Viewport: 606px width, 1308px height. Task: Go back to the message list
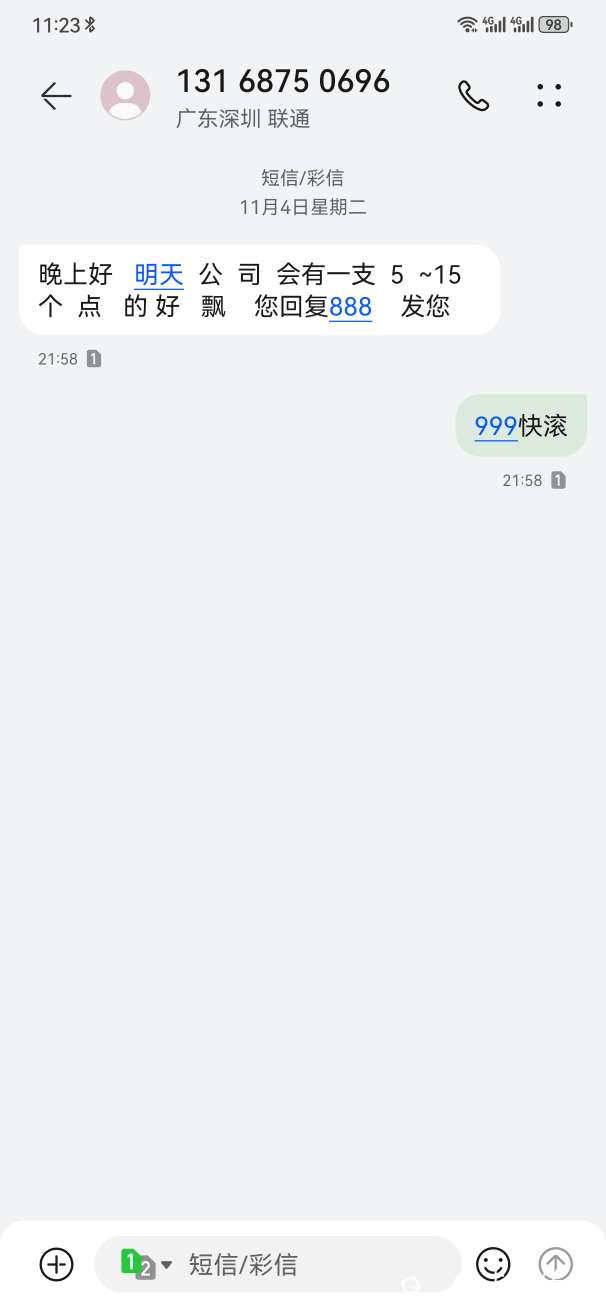tap(56, 96)
